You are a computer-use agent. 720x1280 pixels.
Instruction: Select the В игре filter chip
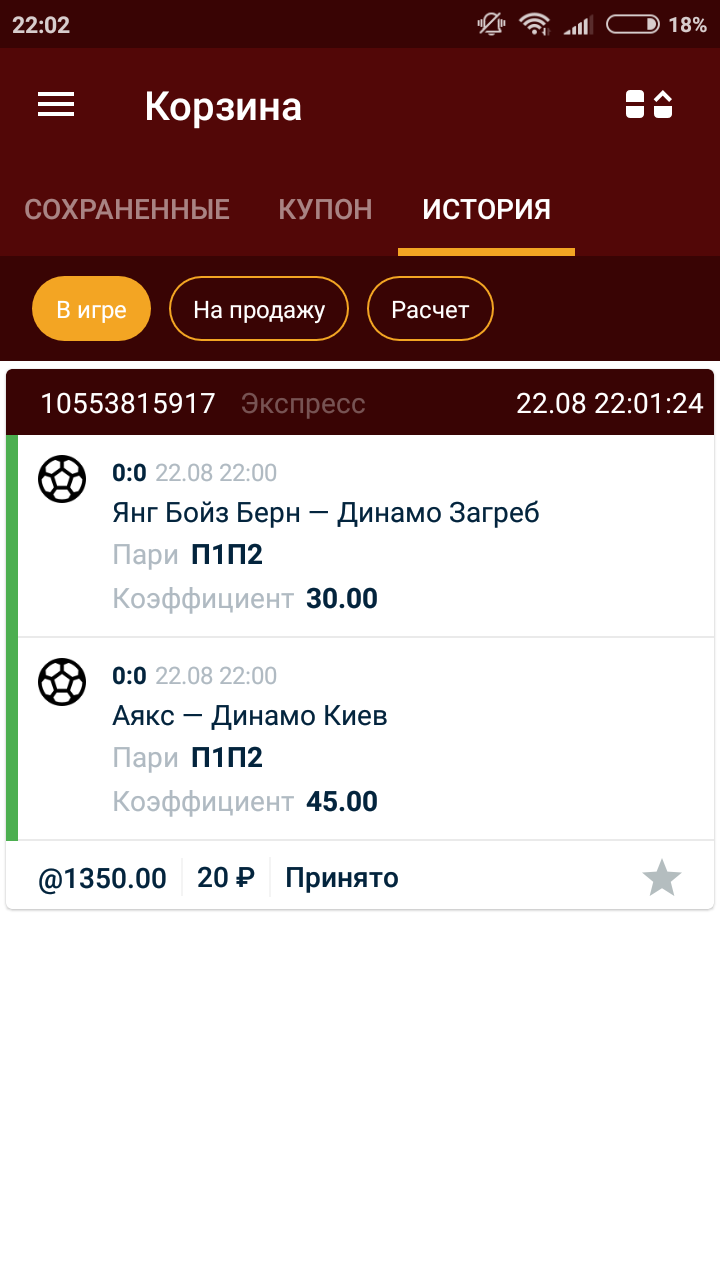click(x=91, y=309)
